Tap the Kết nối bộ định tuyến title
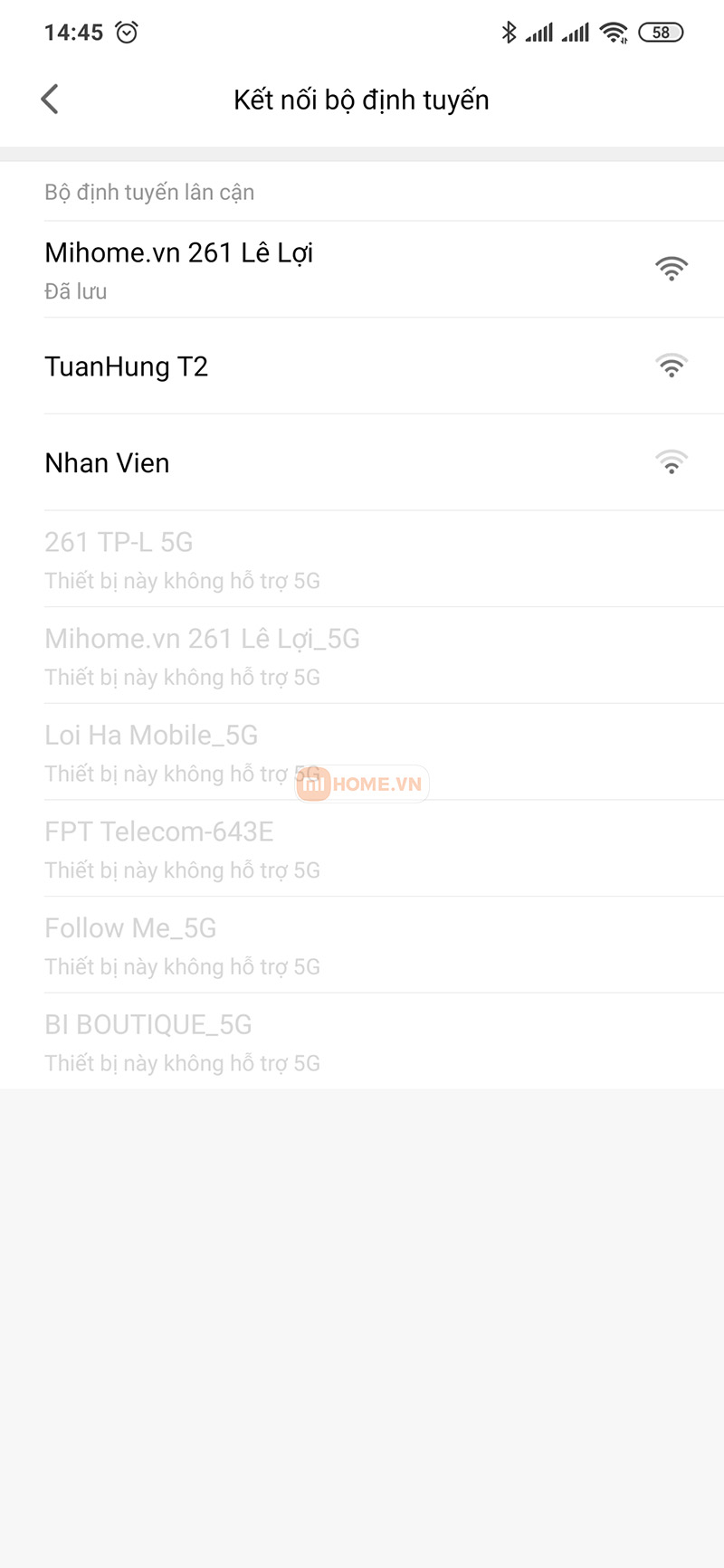Viewport: 724px width, 1568px height. pyautogui.click(x=361, y=100)
